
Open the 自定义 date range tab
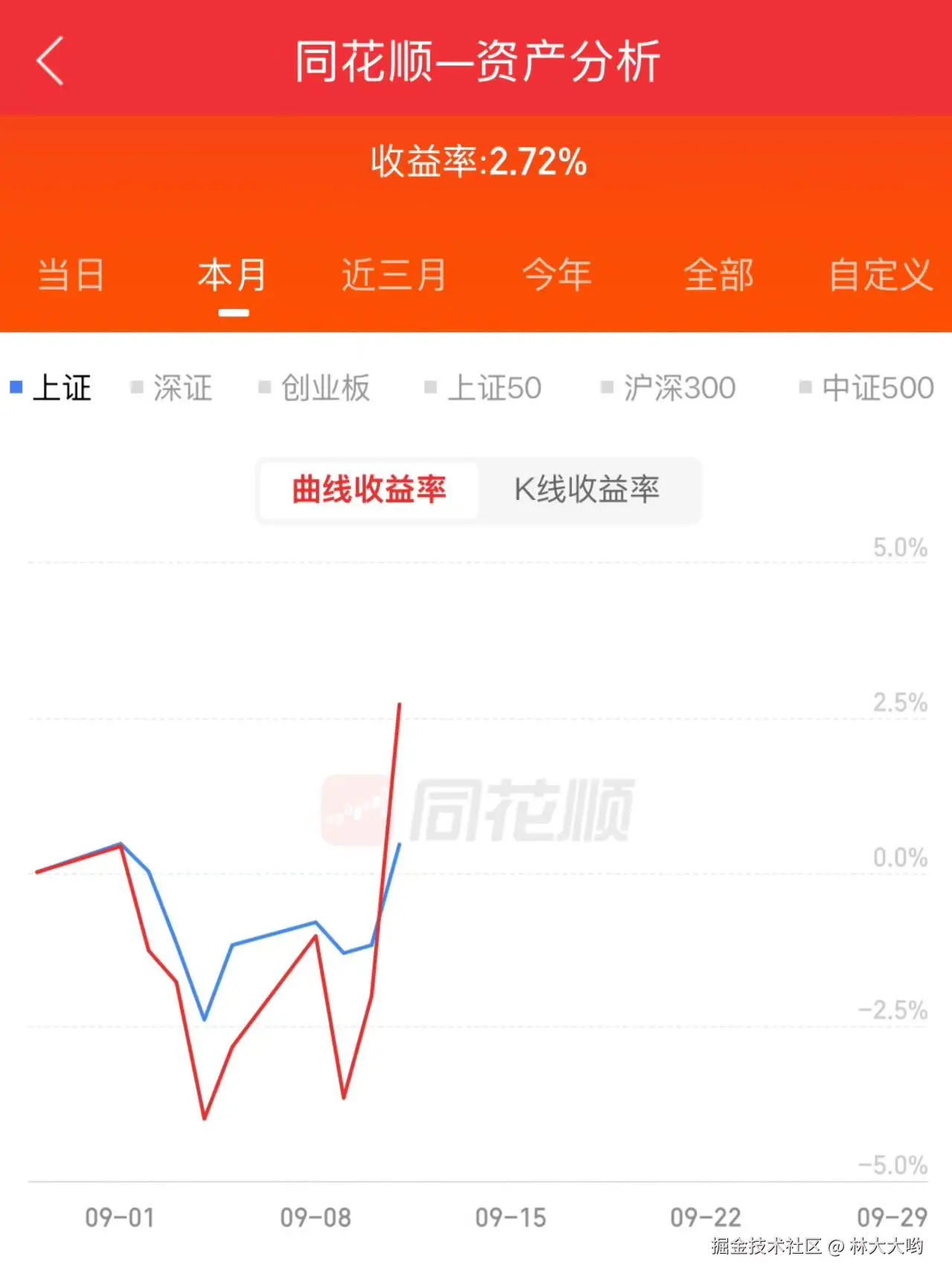tap(881, 275)
